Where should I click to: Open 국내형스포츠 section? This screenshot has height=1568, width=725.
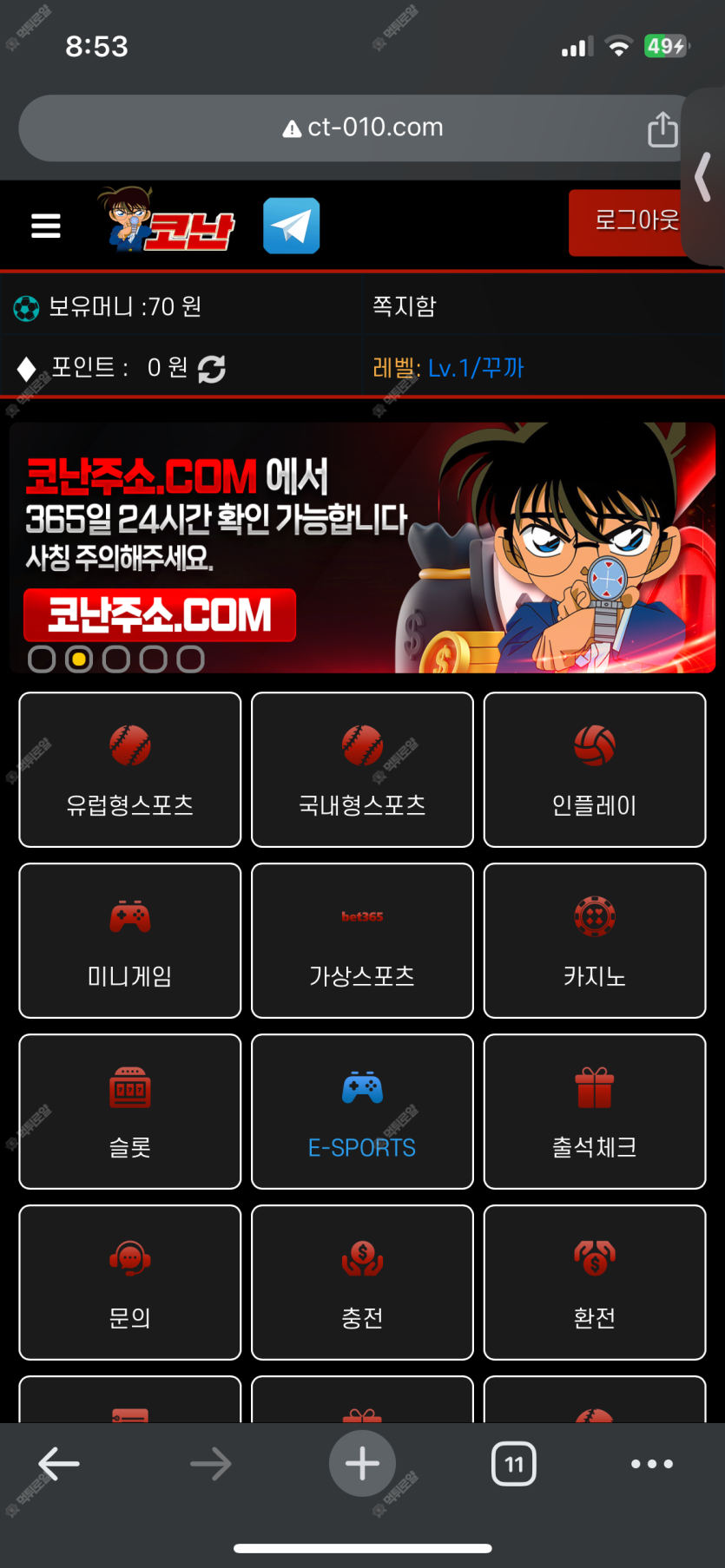tap(362, 770)
